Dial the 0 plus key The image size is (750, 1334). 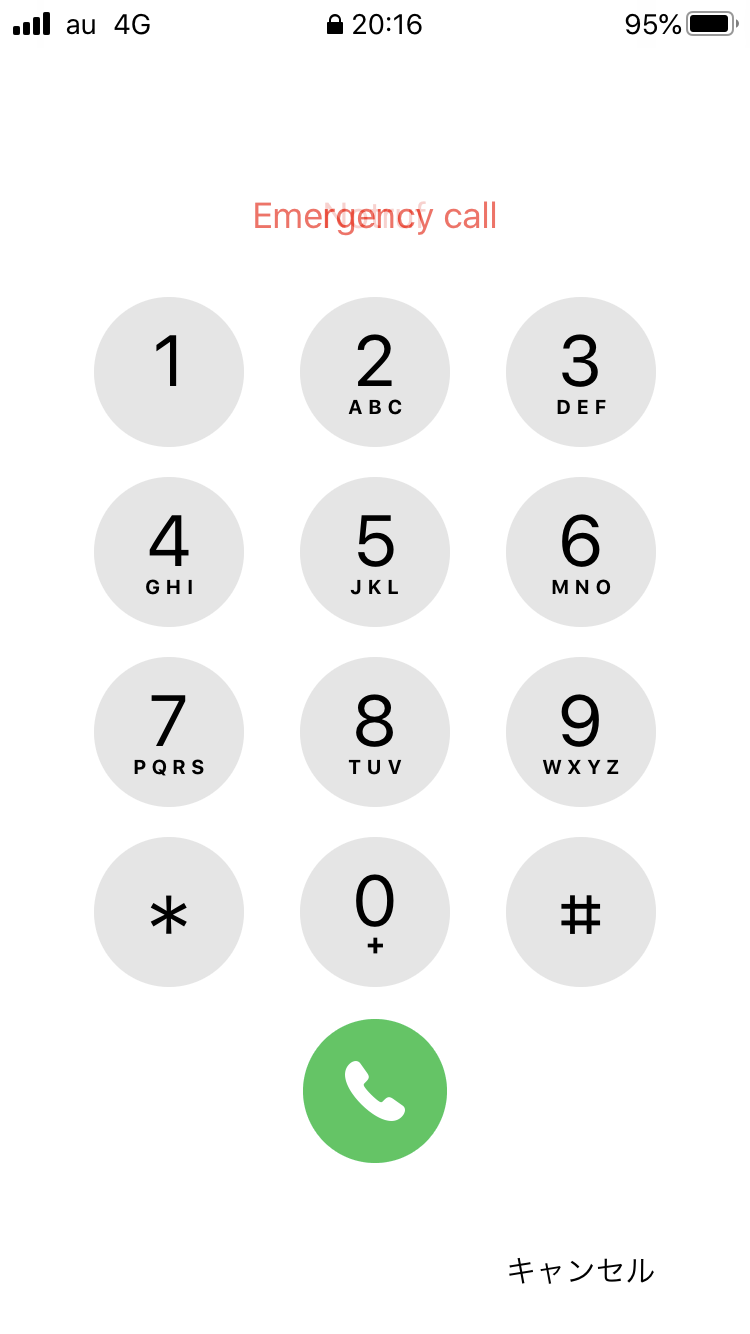coord(375,912)
